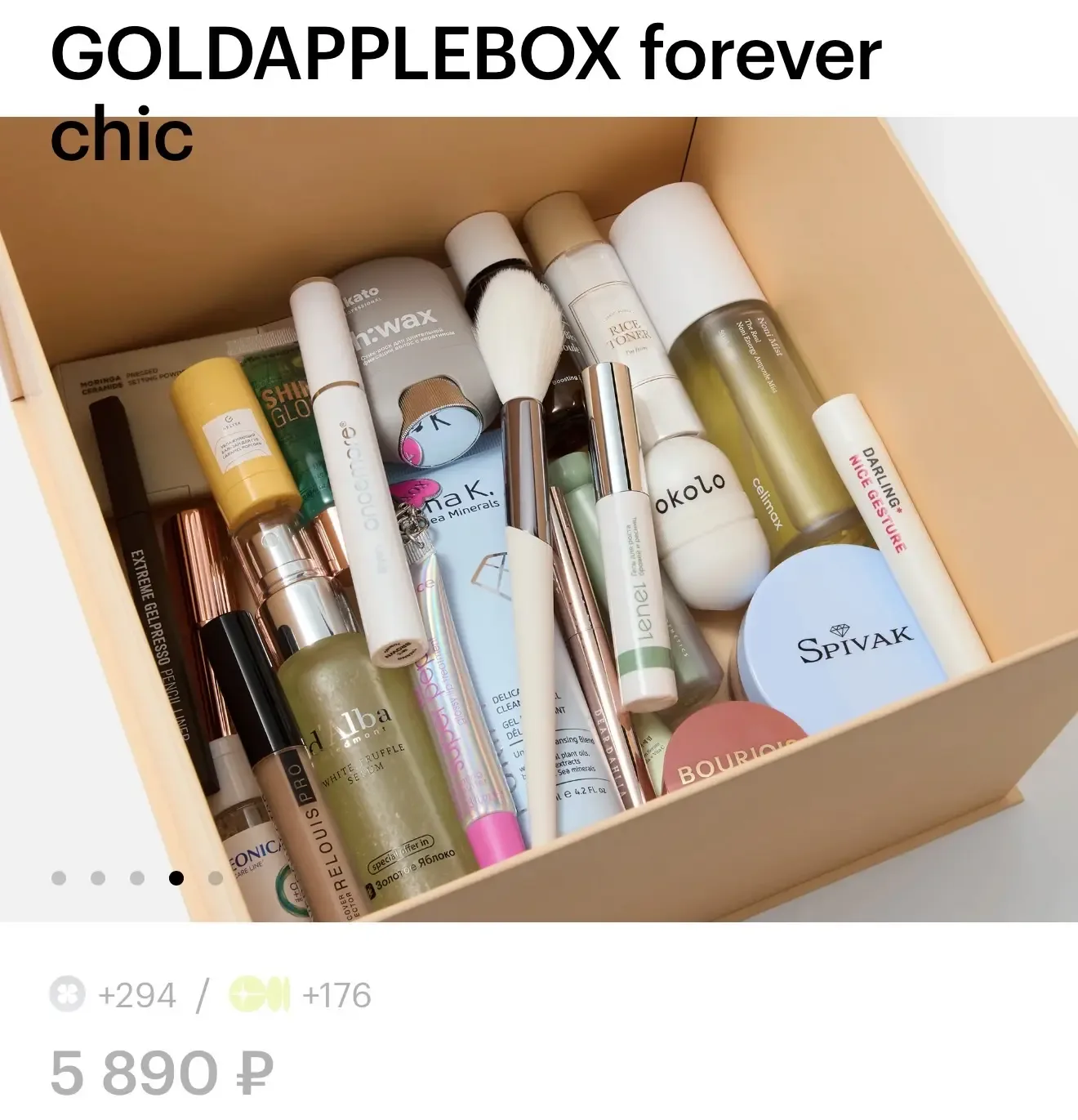This screenshot has width=1078, height=1120.
Task: Select the last dot in photo indicator
Action: (x=216, y=878)
